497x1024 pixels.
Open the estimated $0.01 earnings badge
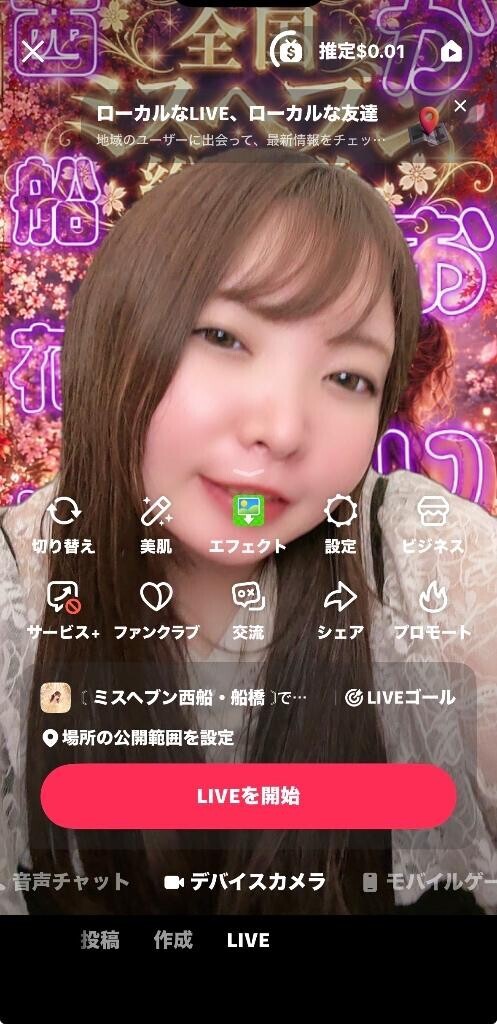(338, 51)
